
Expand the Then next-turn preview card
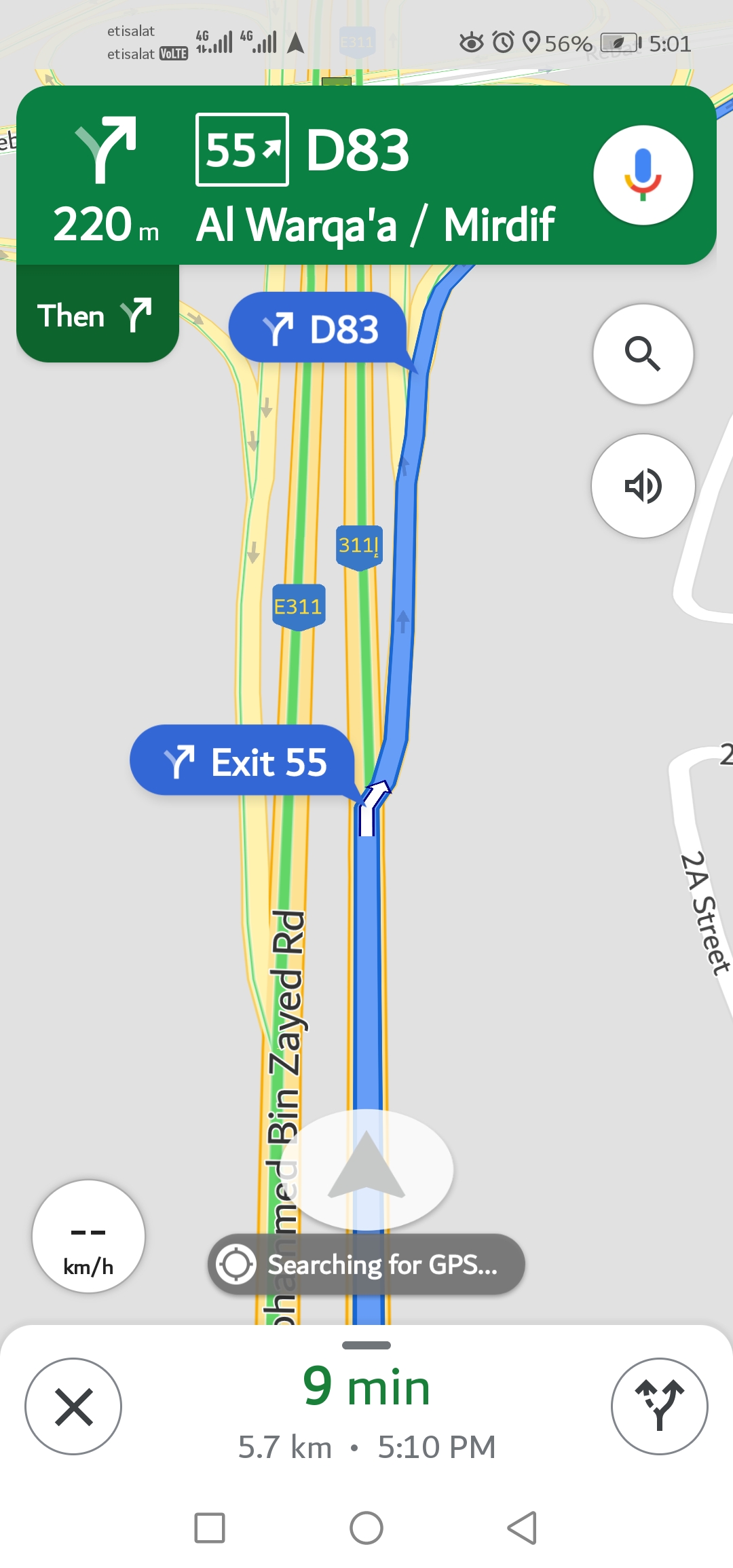click(96, 315)
